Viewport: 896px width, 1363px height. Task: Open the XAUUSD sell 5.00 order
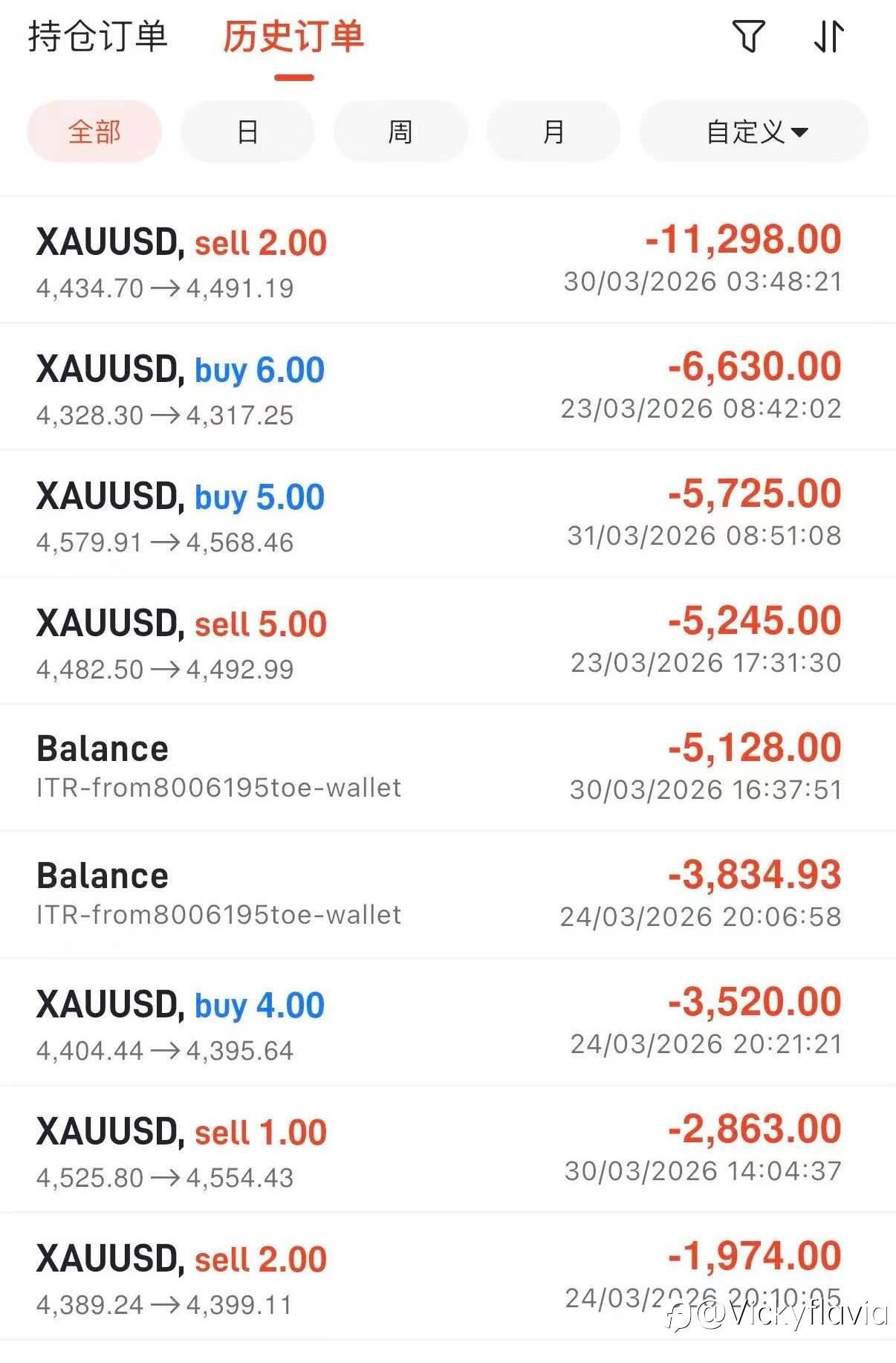click(x=446, y=641)
